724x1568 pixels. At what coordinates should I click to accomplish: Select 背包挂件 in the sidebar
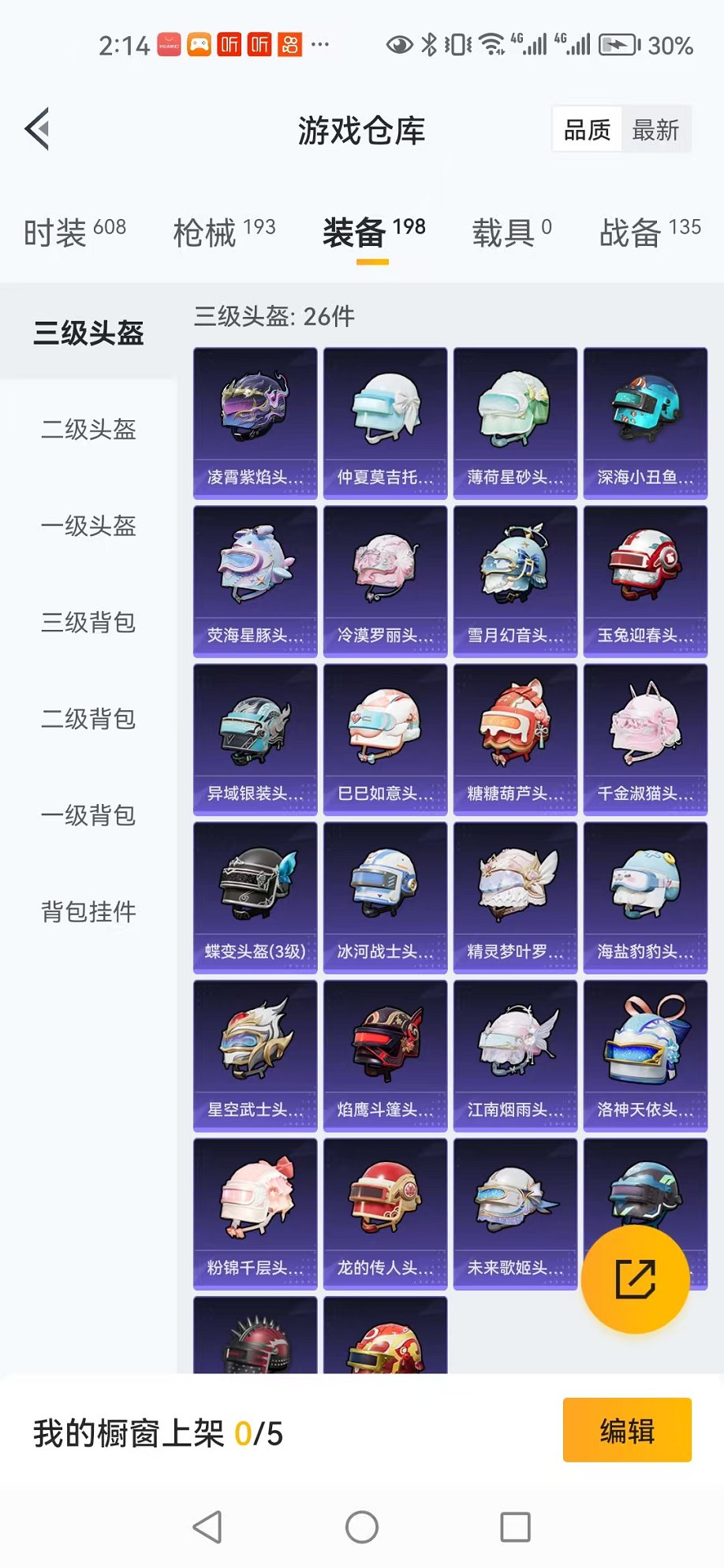(x=88, y=912)
